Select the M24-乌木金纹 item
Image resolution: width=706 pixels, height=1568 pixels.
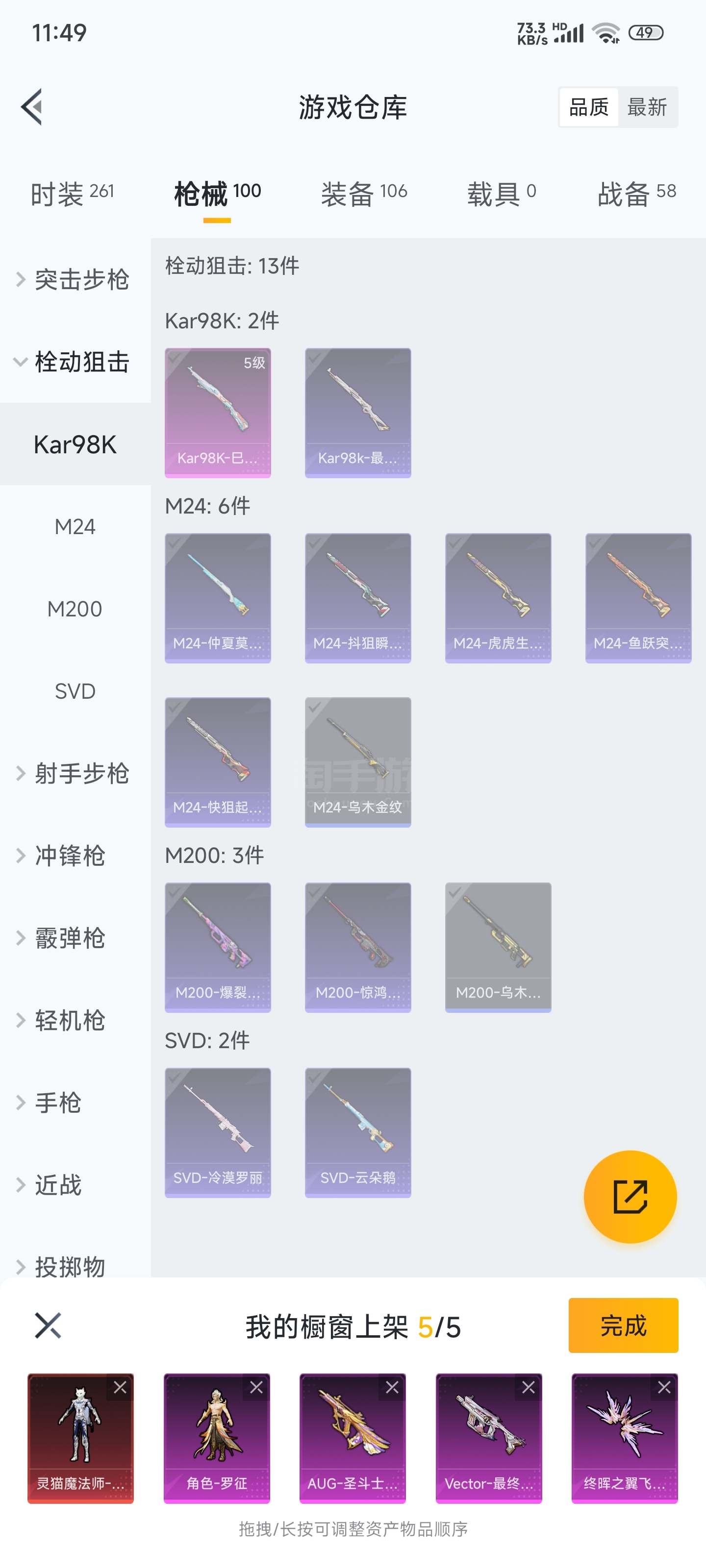357,761
